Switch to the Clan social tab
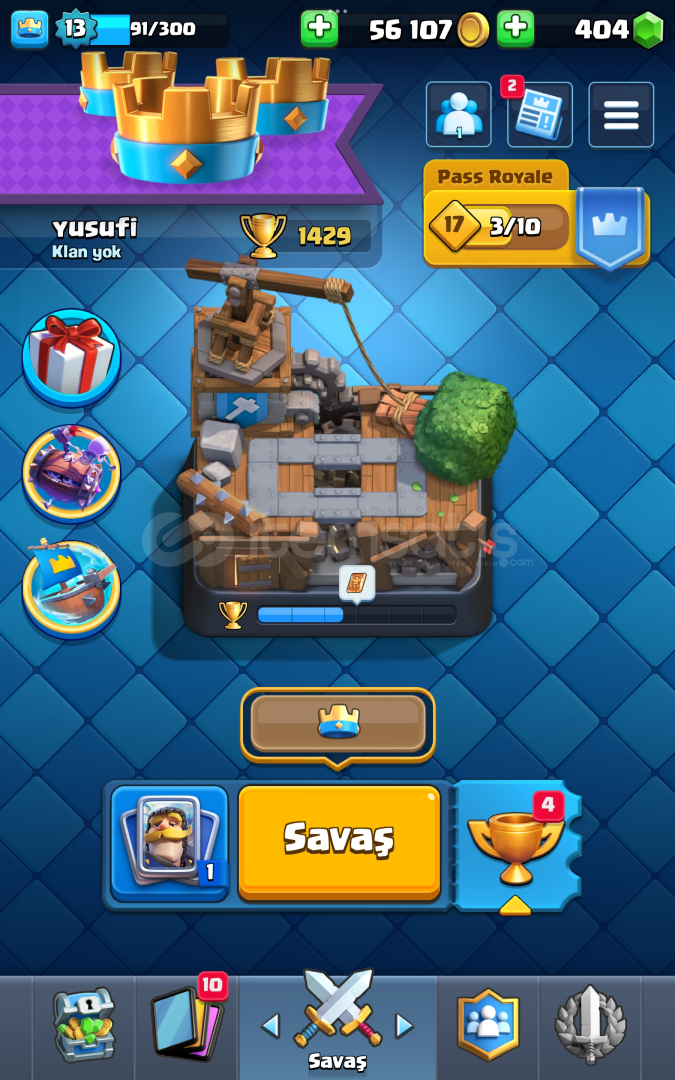The width and height of the screenshot is (675, 1080). tap(488, 1025)
